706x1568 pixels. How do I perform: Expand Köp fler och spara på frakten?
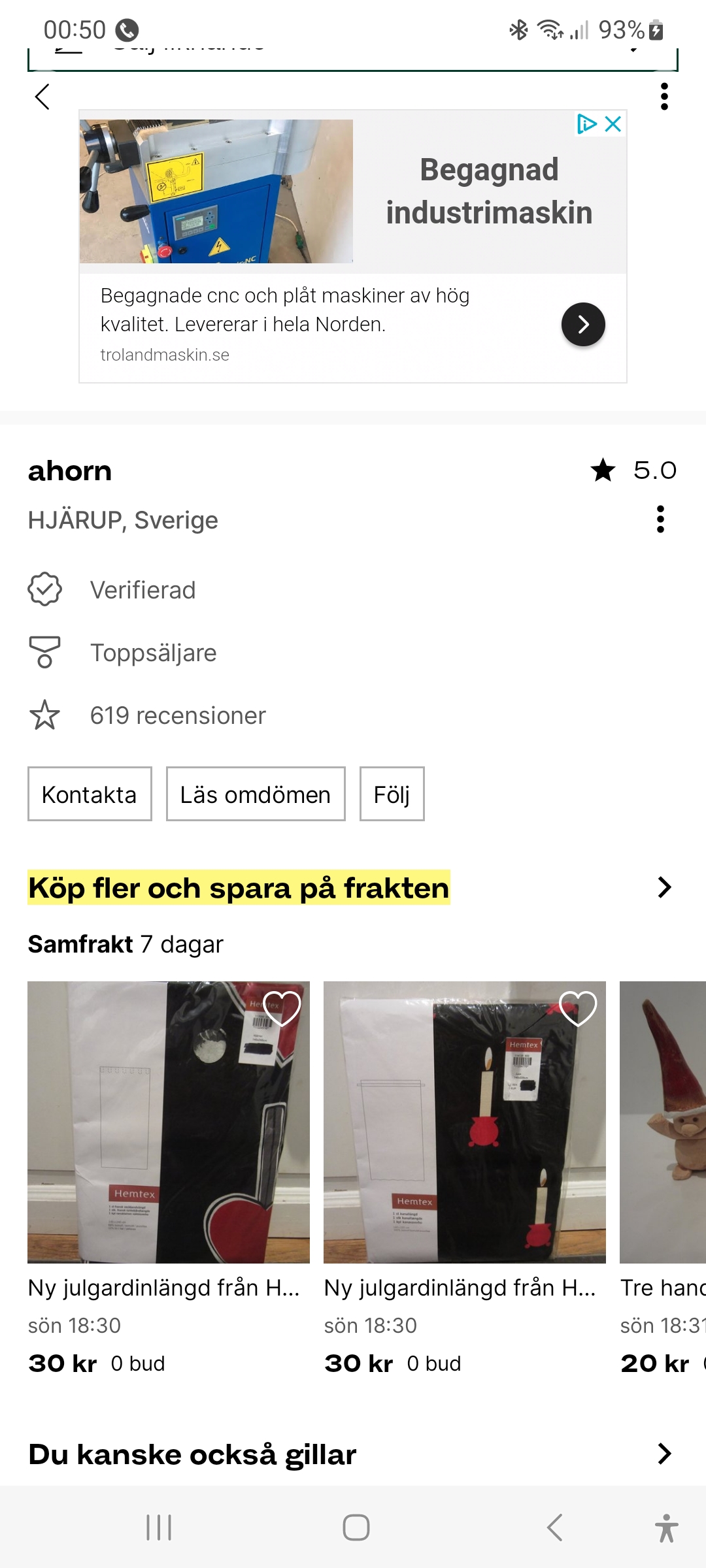pos(664,887)
